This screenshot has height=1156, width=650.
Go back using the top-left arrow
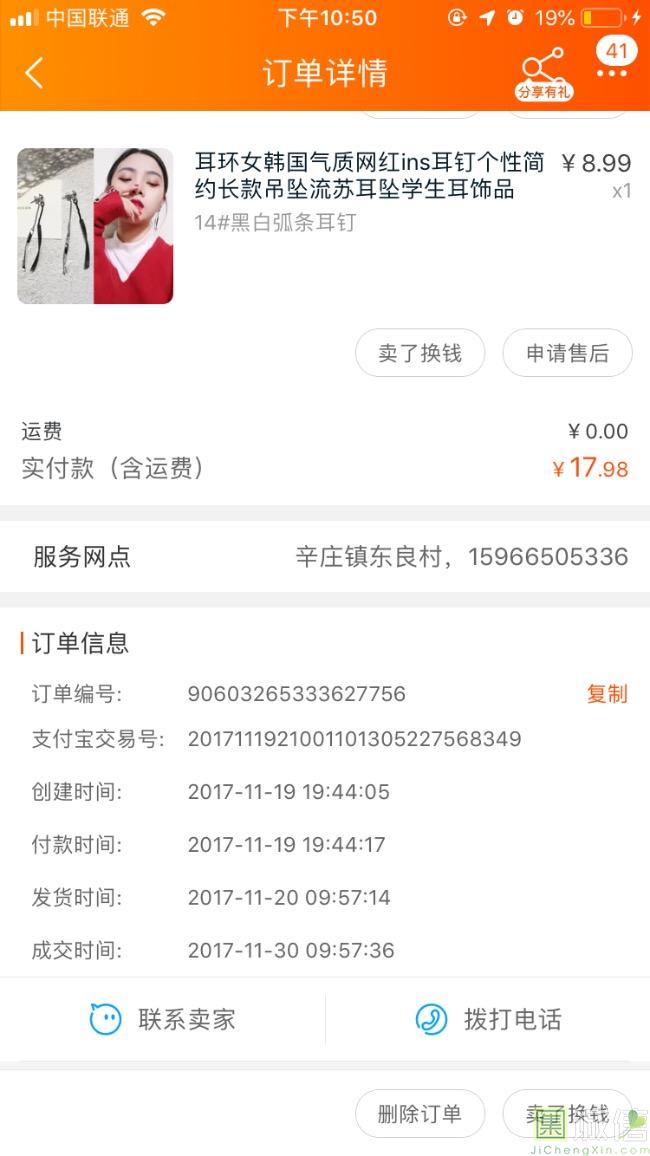click(x=35, y=73)
